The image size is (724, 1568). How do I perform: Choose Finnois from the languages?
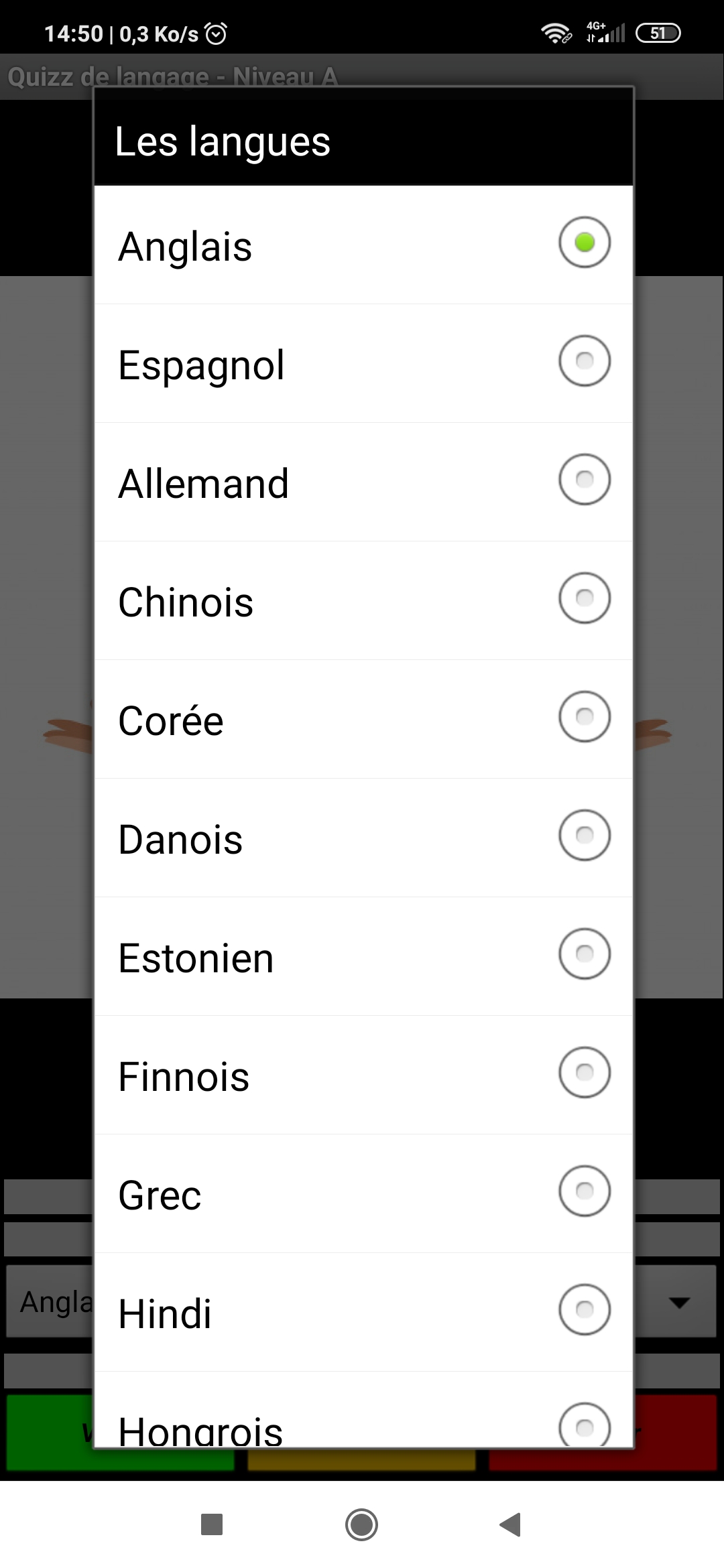click(x=363, y=1075)
